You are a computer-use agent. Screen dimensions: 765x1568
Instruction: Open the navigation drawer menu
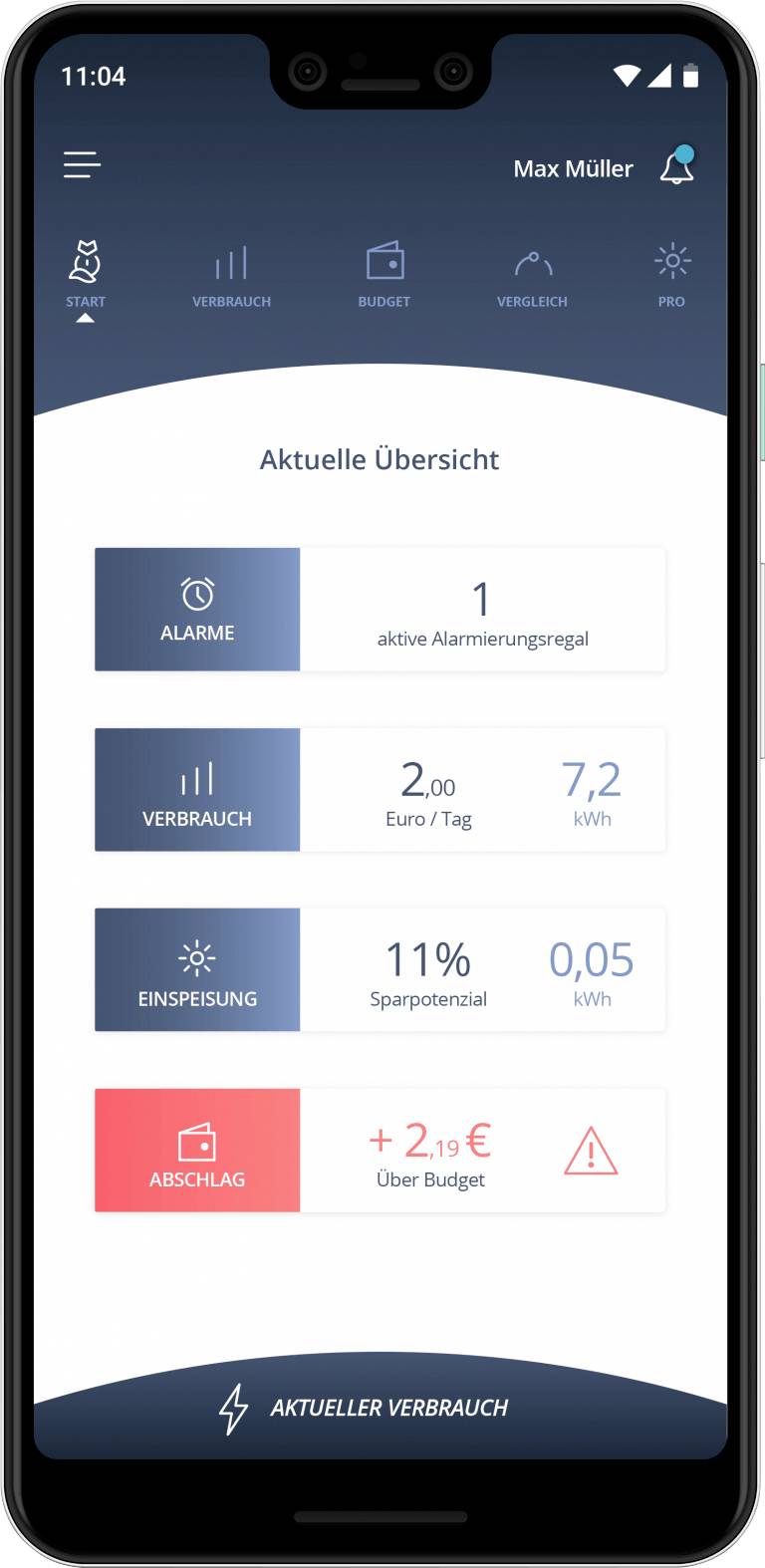click(x=82, y=164)
